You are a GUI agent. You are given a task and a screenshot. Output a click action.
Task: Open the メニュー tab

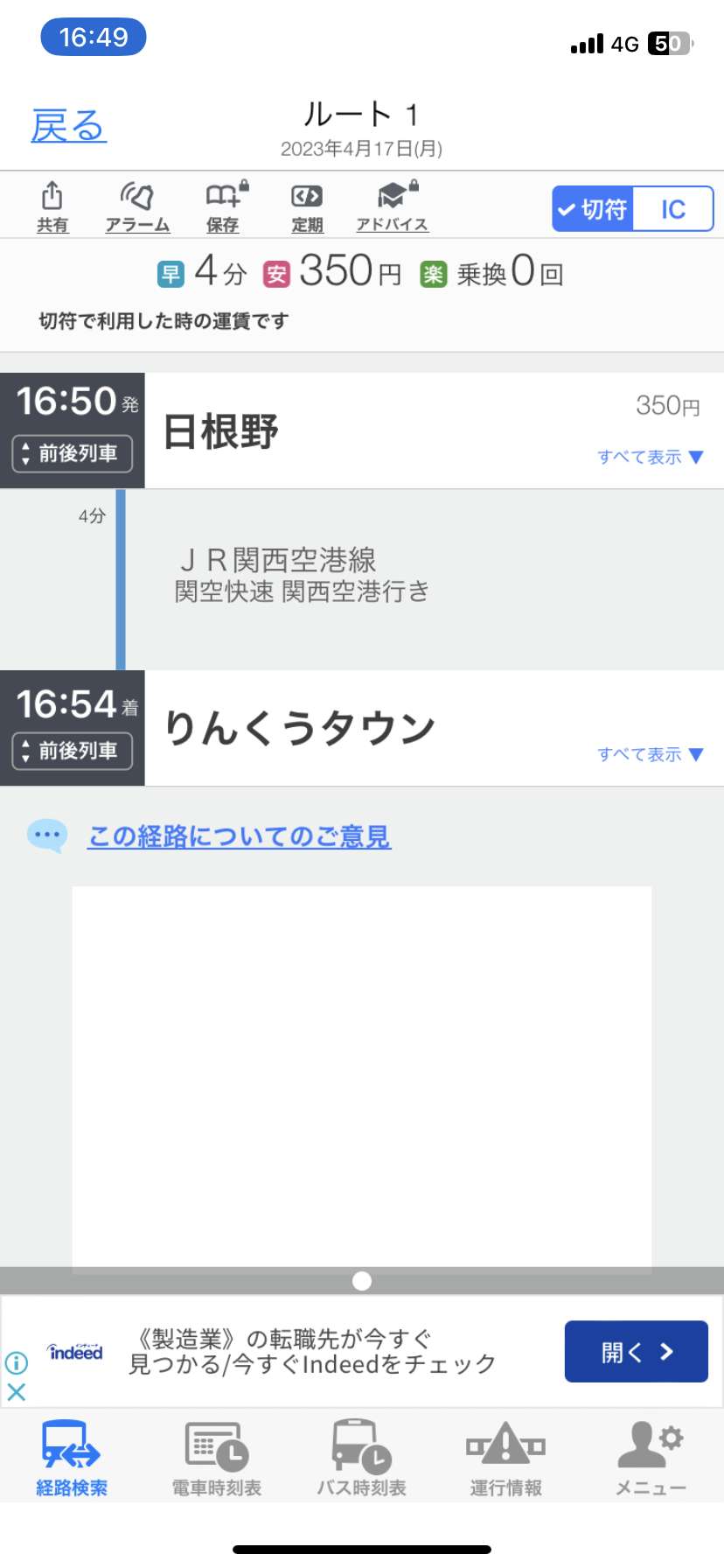tap(651, 1458)
